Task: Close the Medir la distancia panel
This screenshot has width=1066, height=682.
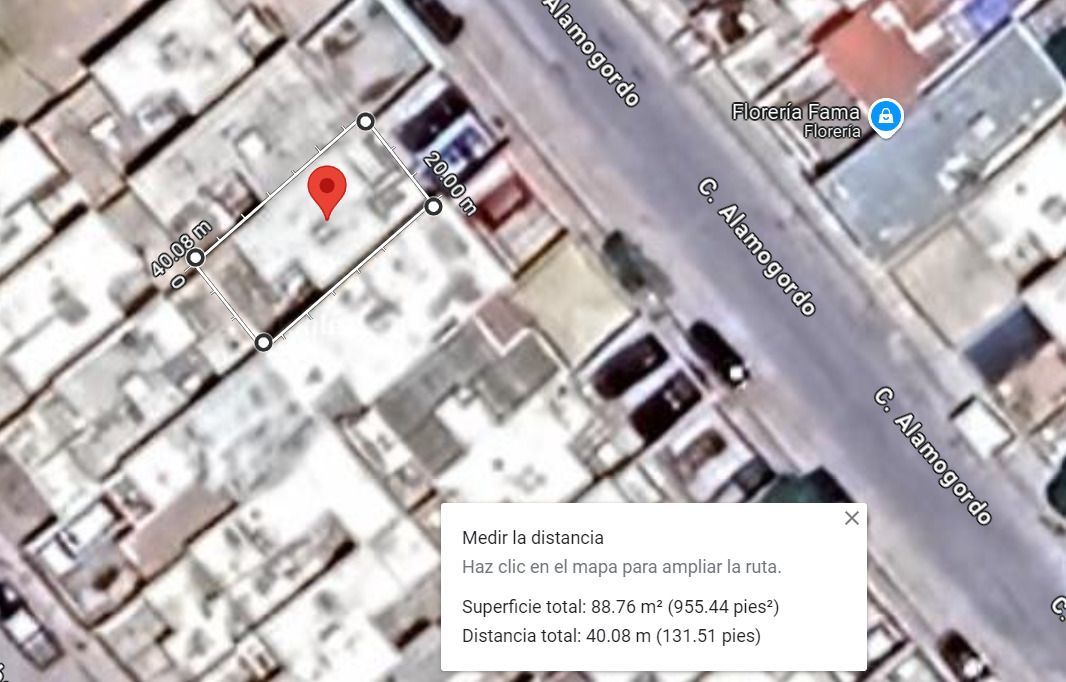Action: pyautogui.click(x=851, y=518)
